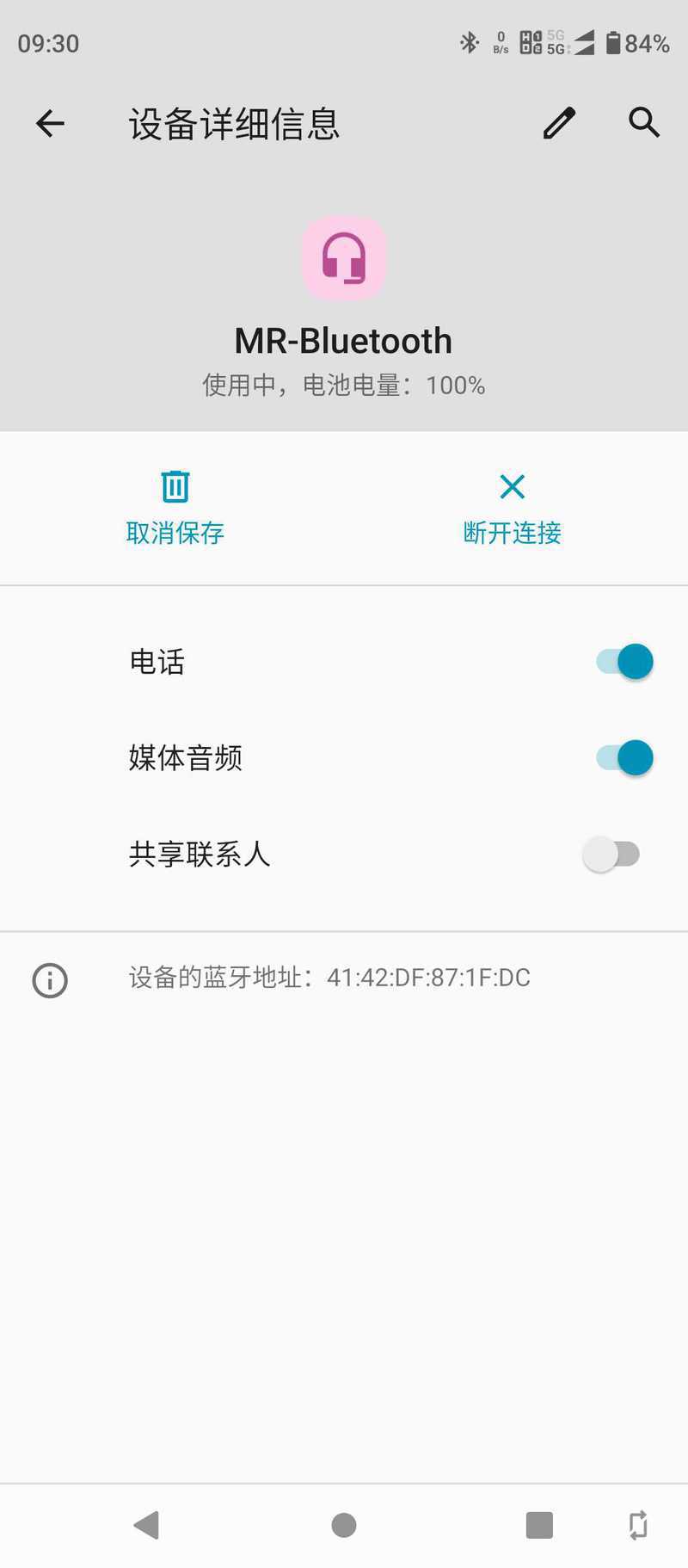Screen dimensions: 688x1568
Task: Disconnect MR-Bluetooth via 断开连接
Action: tap(512, 509)
